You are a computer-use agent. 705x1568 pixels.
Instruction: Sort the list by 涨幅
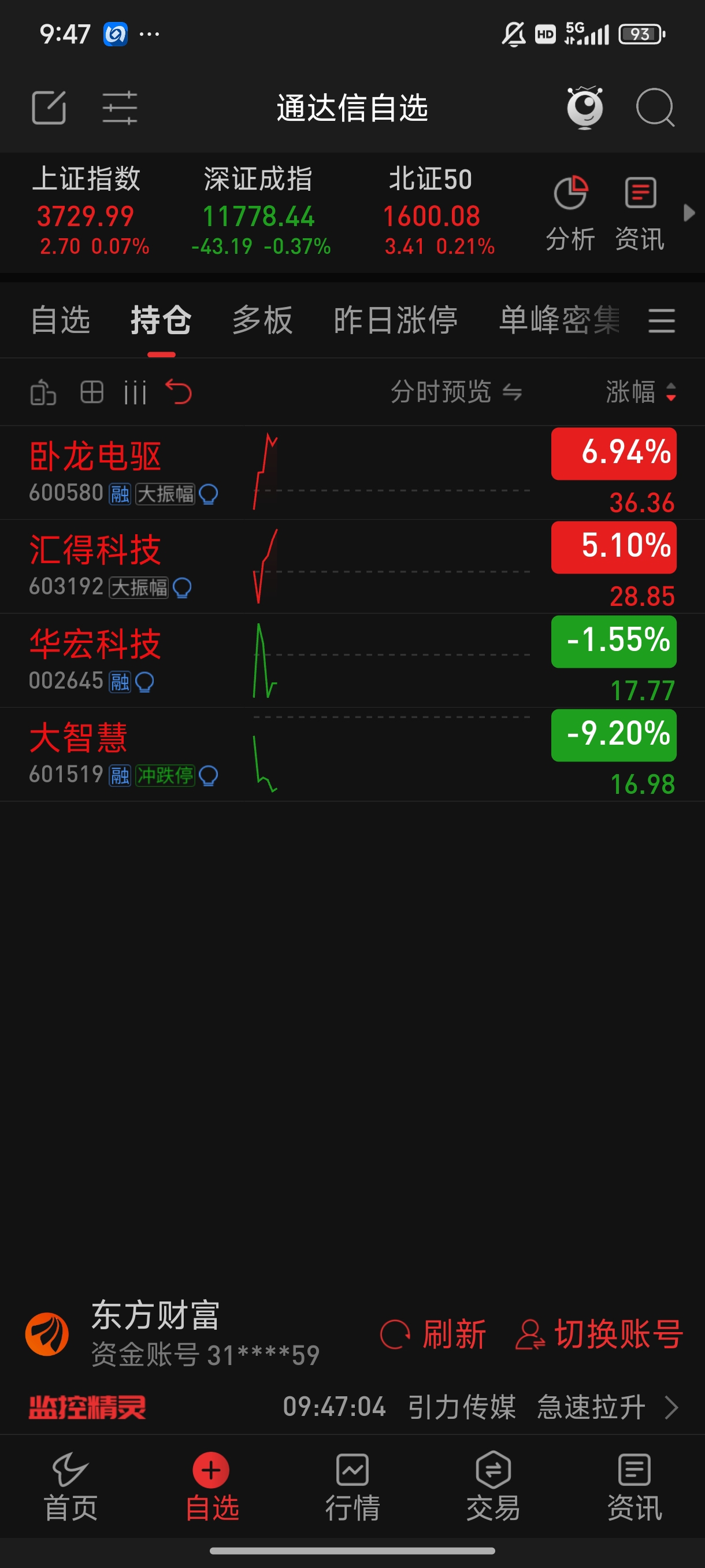click(641, 391)
